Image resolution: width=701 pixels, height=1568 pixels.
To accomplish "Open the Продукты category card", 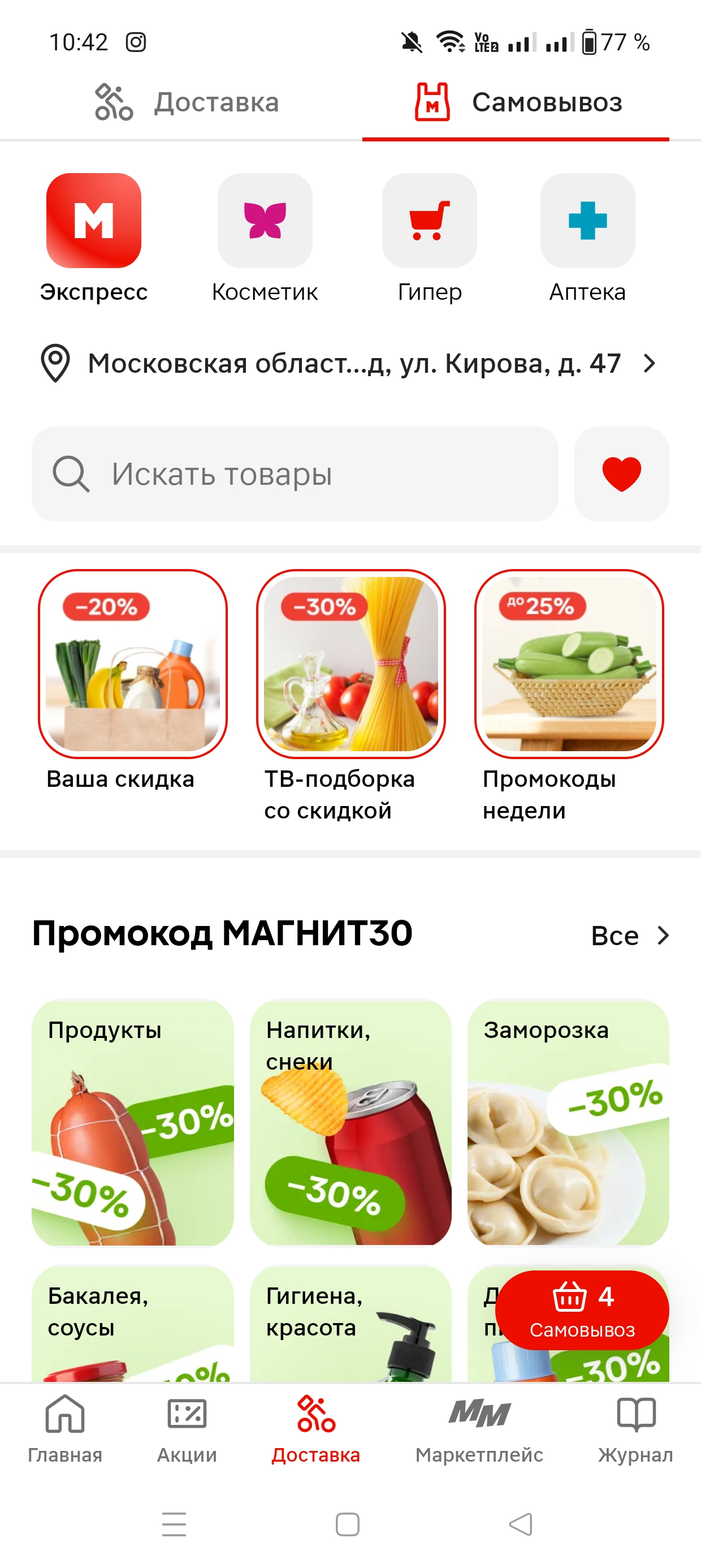I will tap(133, 1122).
